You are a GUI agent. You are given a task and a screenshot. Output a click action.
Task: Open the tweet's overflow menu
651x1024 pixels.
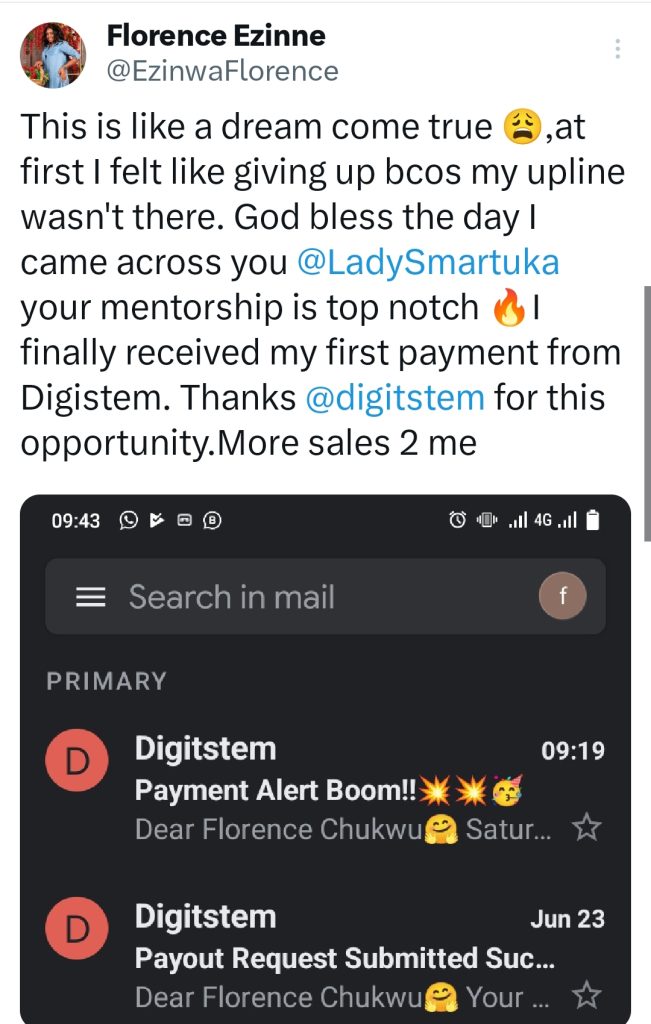(618, 49)
